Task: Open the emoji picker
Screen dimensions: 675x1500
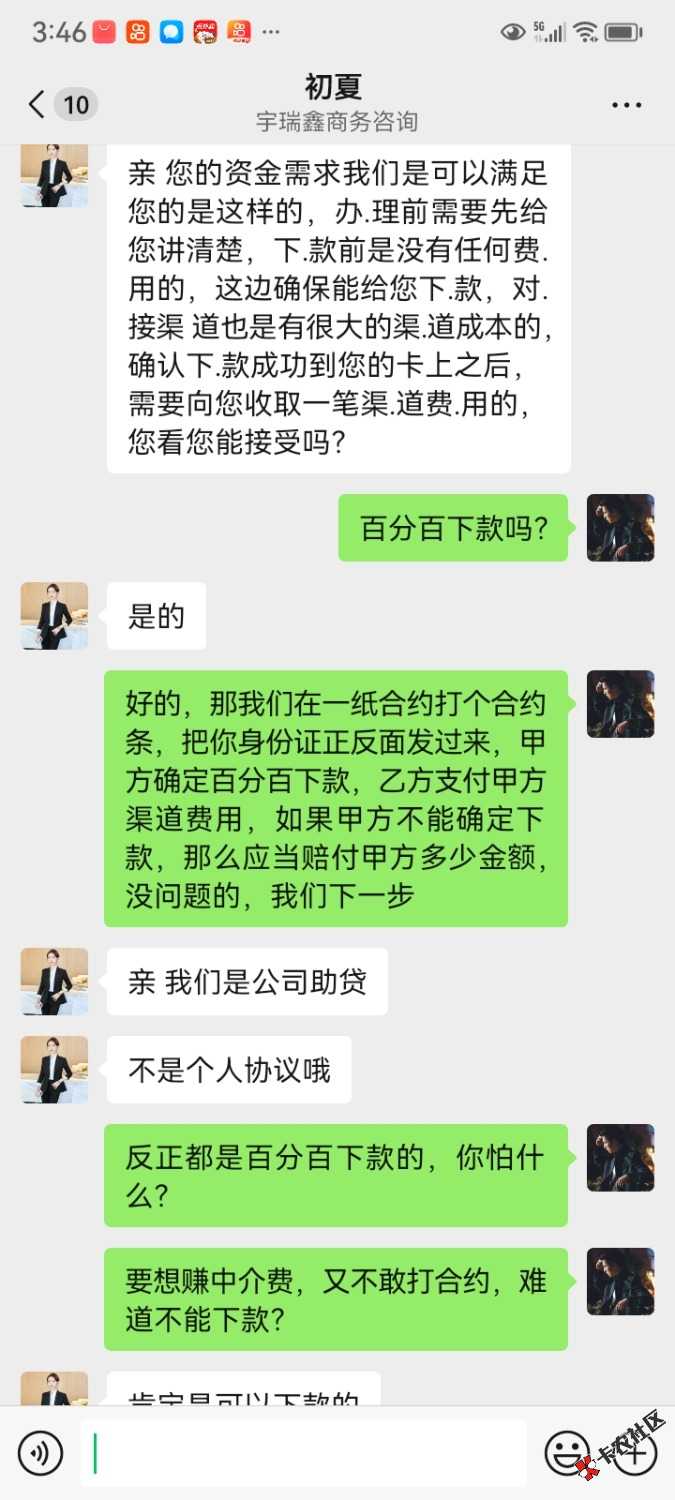Action: tap(567, 1453)
